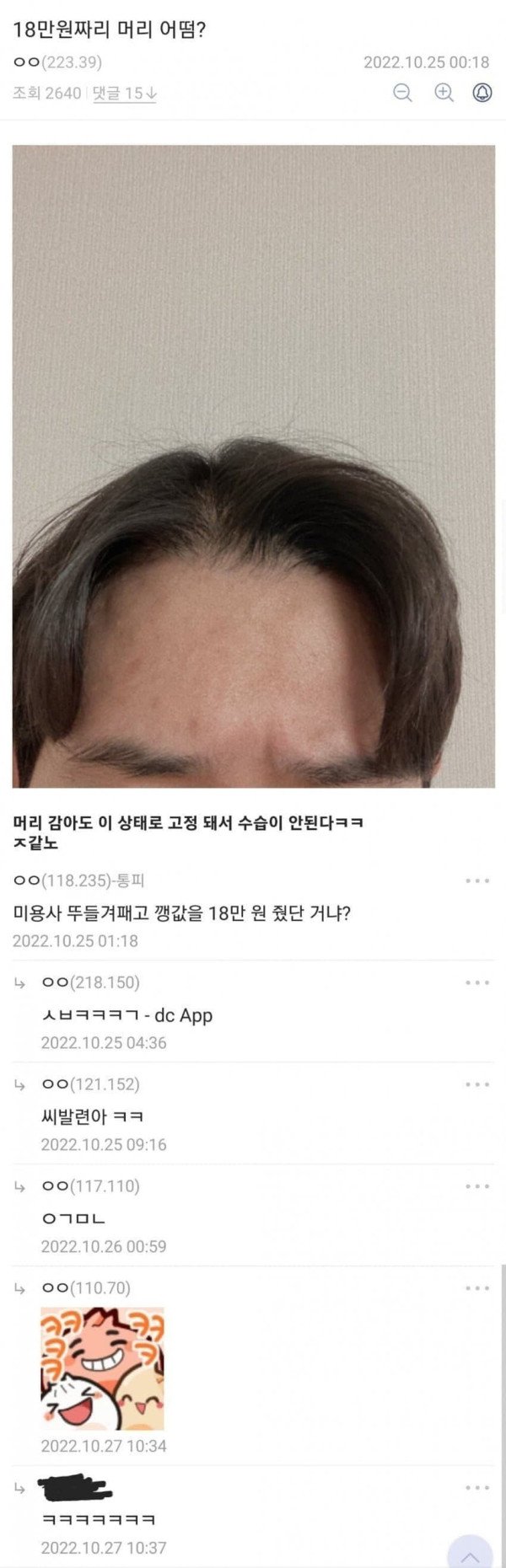Zoom out the post text size
This screenshot has height=1568, width=506.
point(403,93)
